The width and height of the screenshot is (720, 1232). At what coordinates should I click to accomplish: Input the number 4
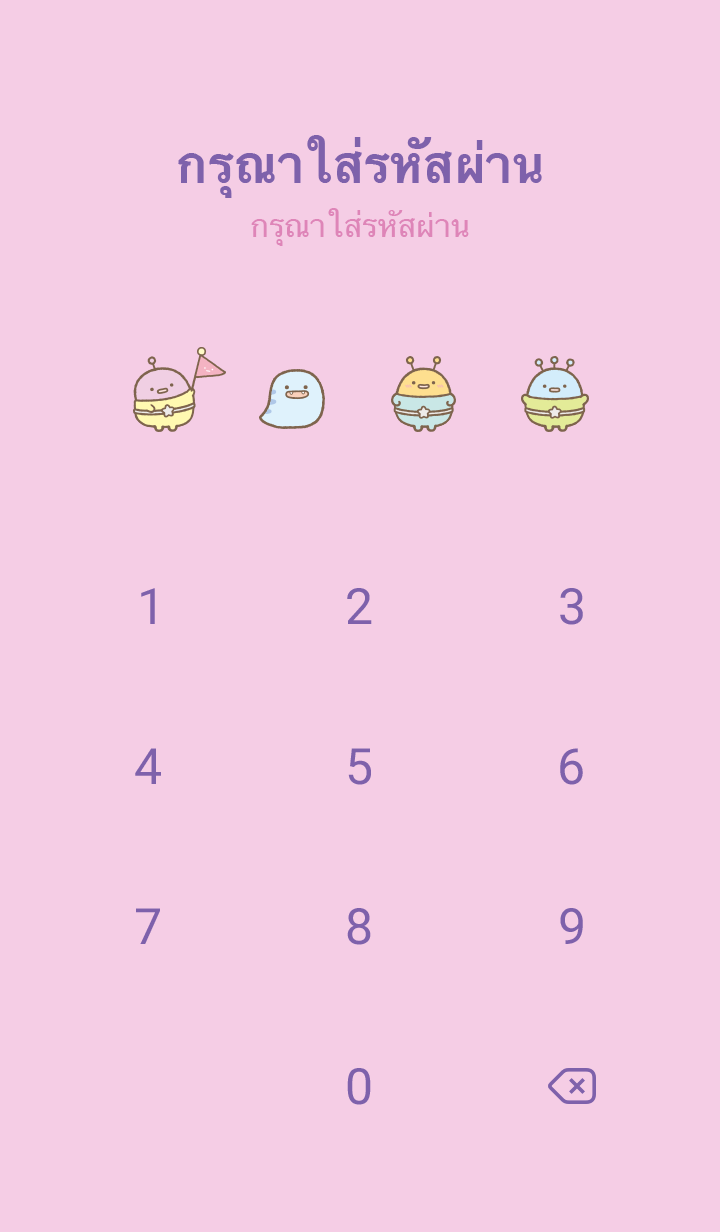coord(148,767)
